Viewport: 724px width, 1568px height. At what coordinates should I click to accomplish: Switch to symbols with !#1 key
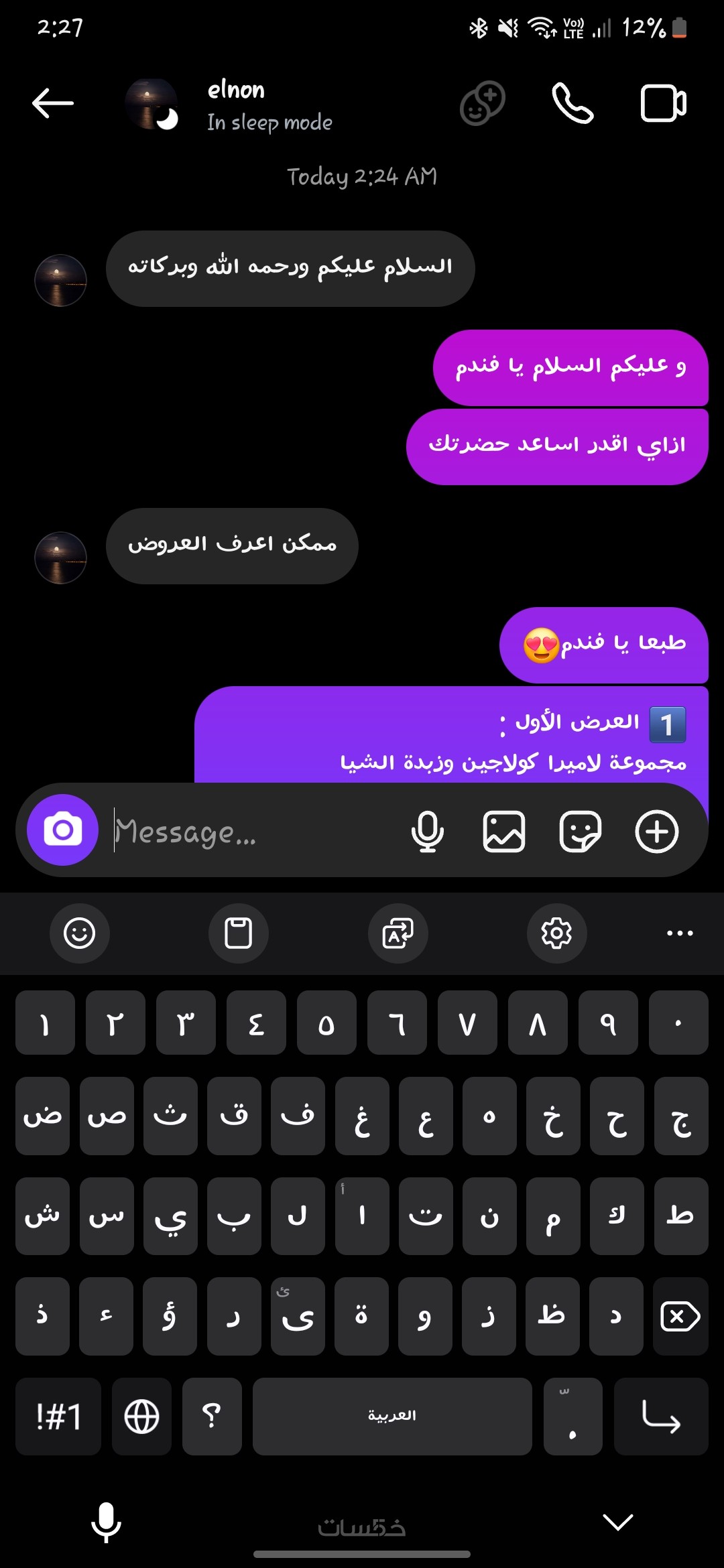pyautogui.click(x=58, y=1417)
